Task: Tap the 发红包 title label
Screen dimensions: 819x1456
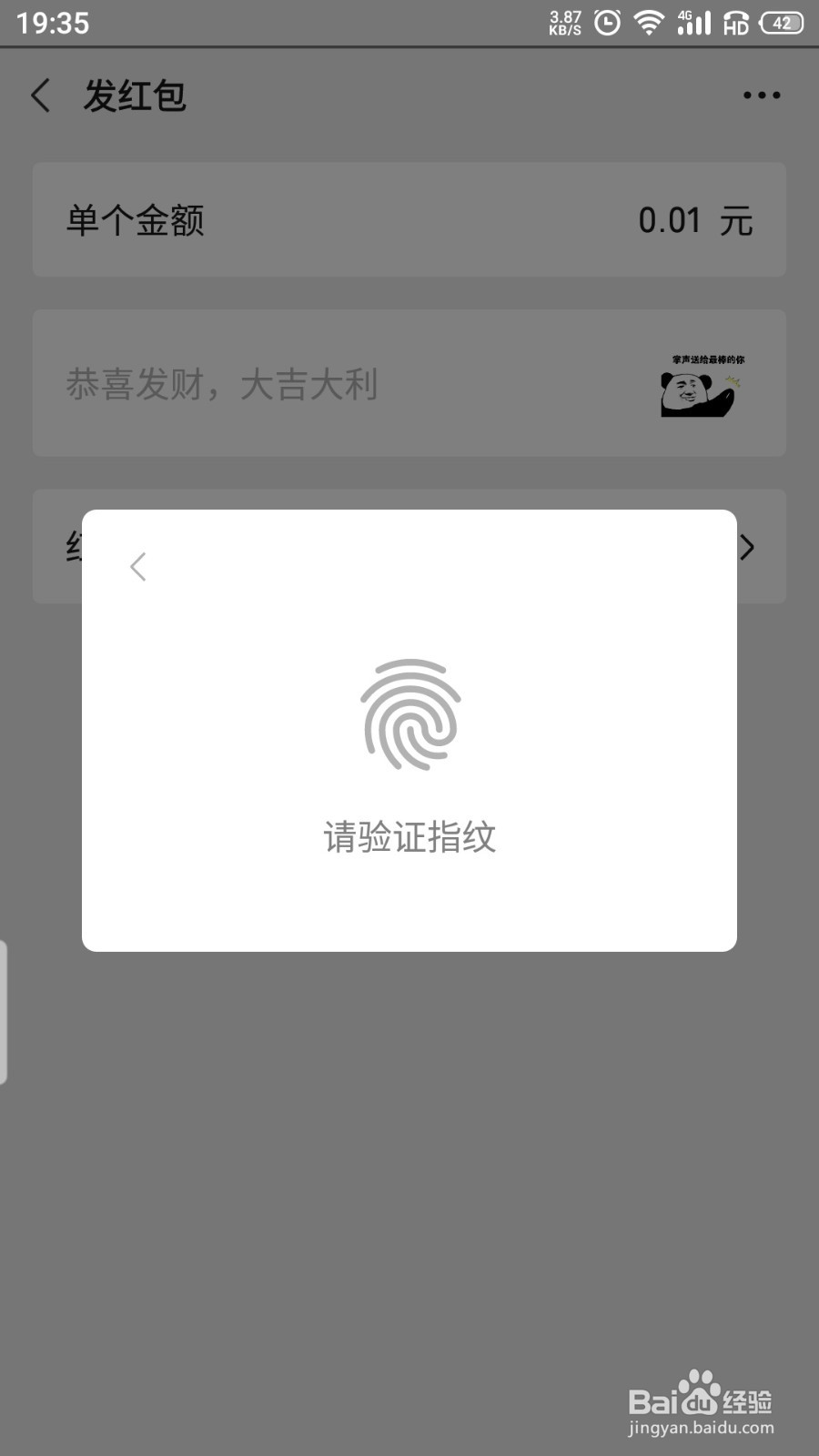Action: pos(134,96)
